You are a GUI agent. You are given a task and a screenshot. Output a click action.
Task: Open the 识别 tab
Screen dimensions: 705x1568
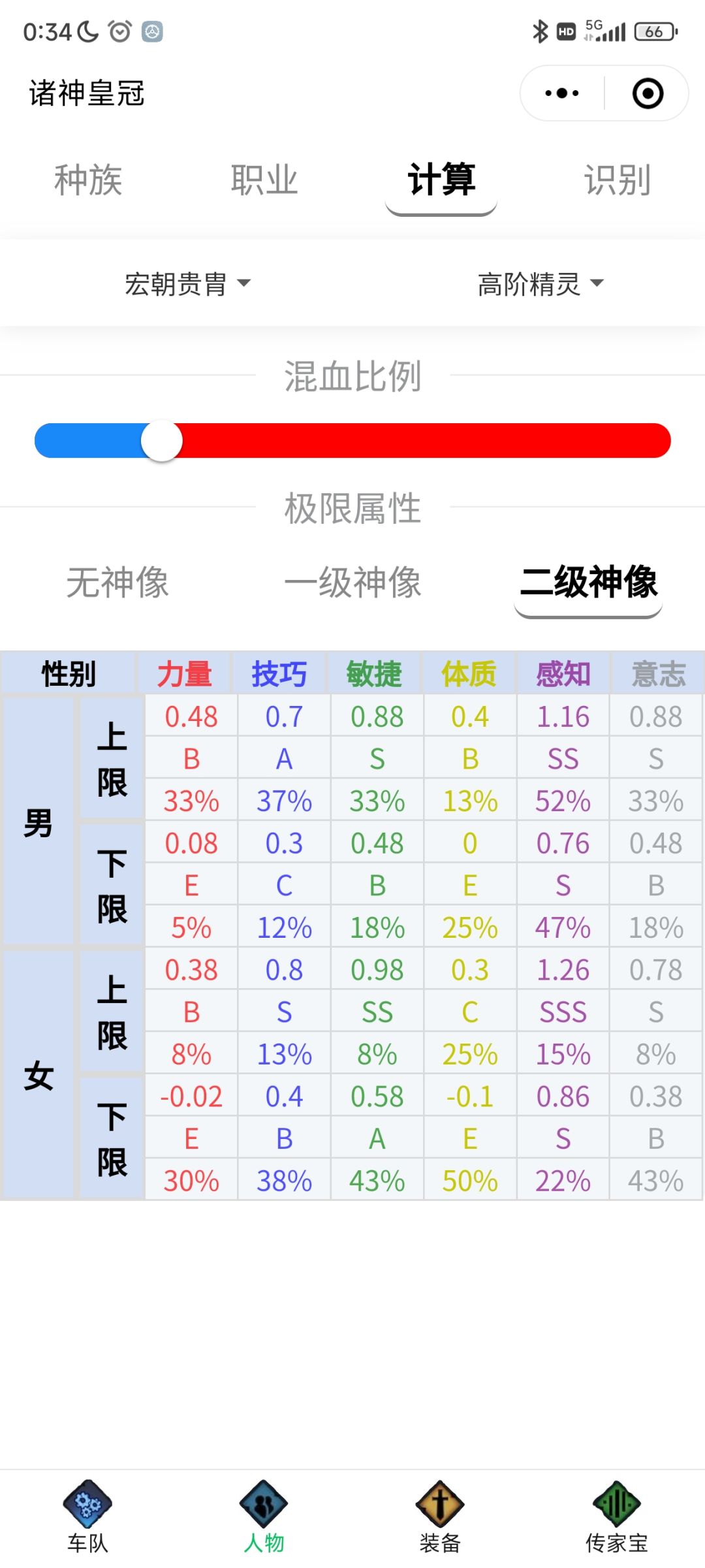[618, 180]
